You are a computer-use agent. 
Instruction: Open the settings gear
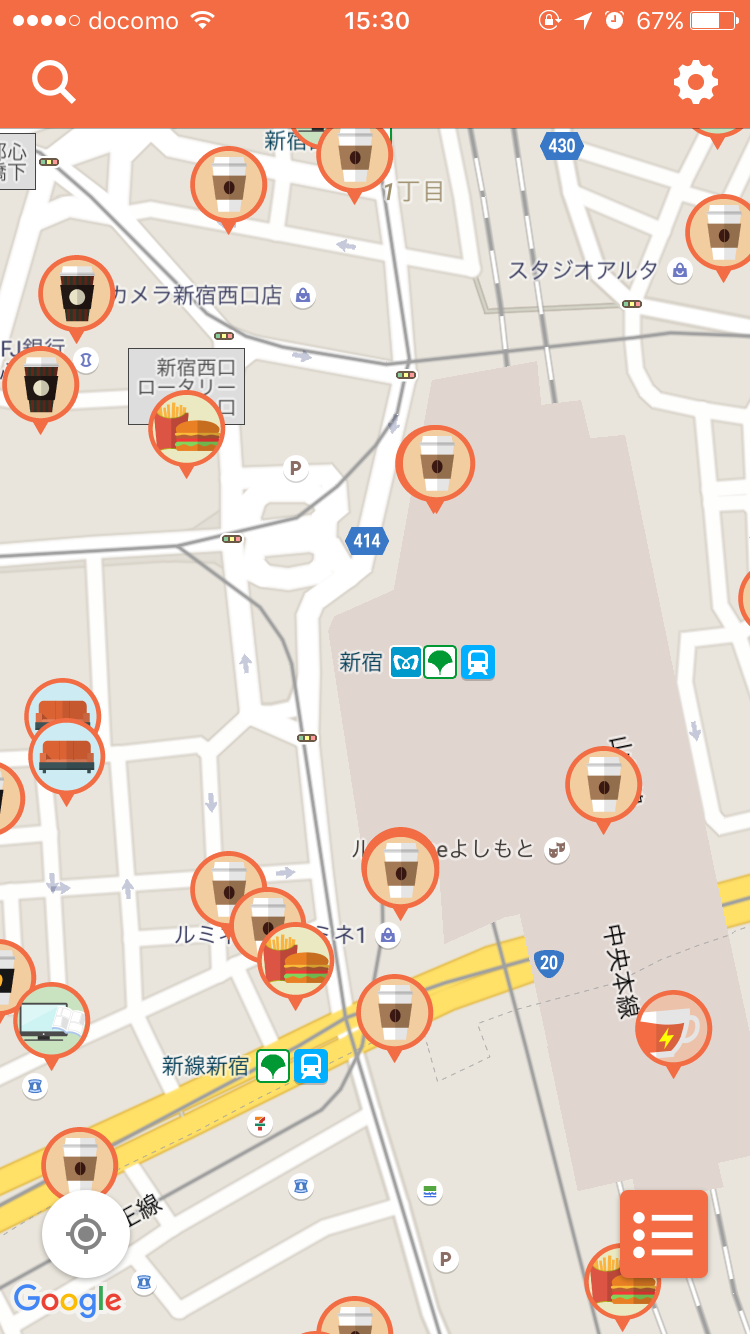[696, 82]
